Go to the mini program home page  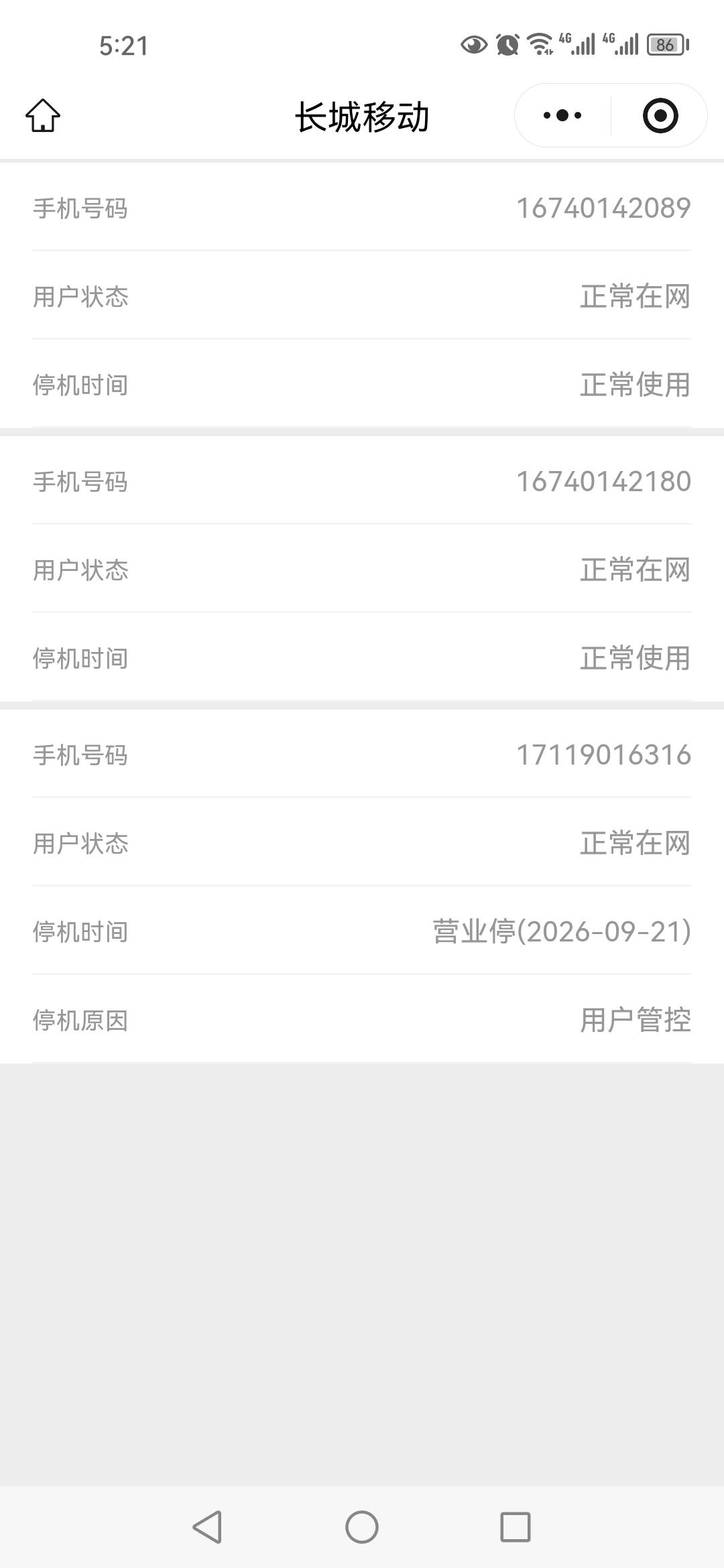pyautogui.click(x=43, y=115)
